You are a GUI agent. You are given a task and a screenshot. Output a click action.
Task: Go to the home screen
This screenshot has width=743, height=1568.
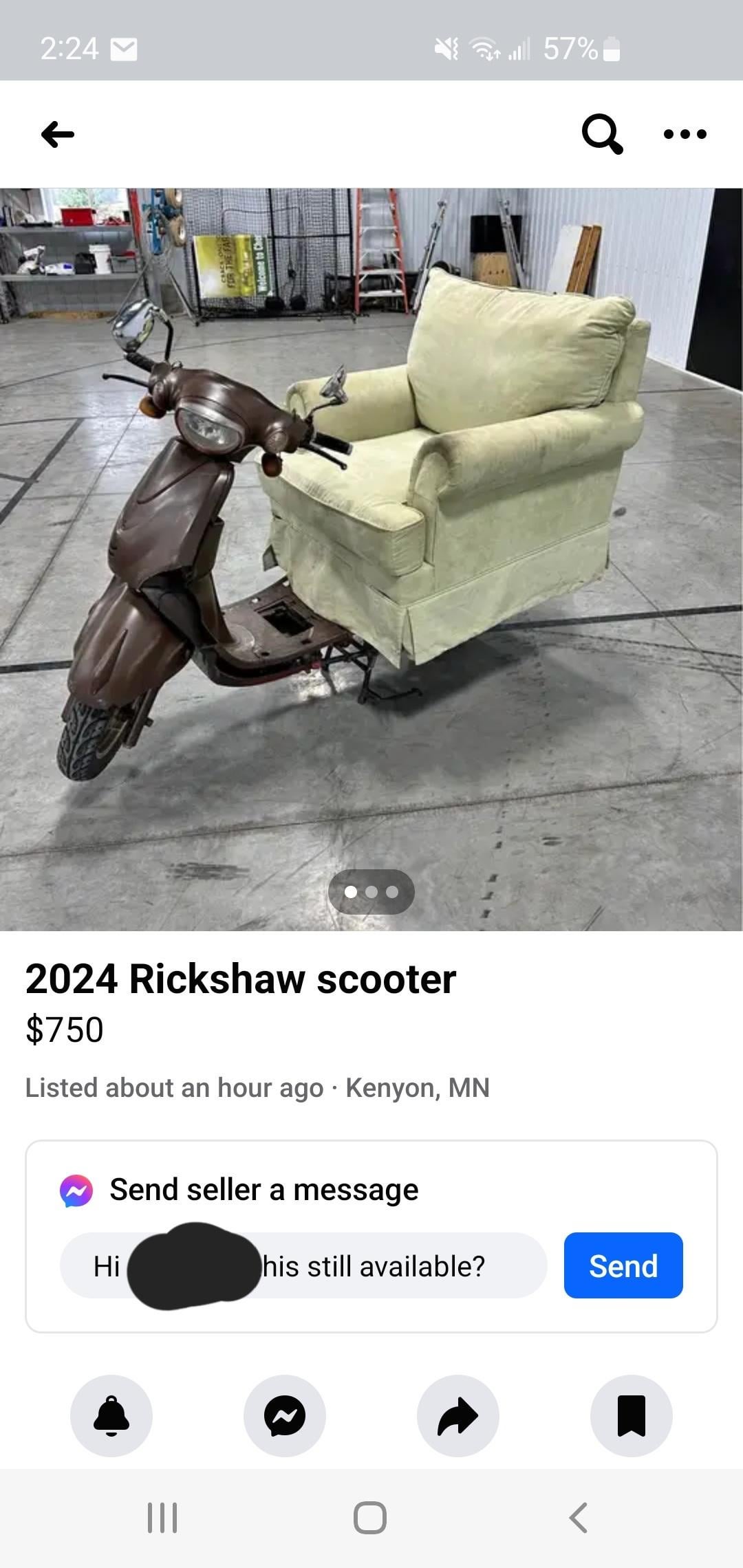(x=370, y=1518)
